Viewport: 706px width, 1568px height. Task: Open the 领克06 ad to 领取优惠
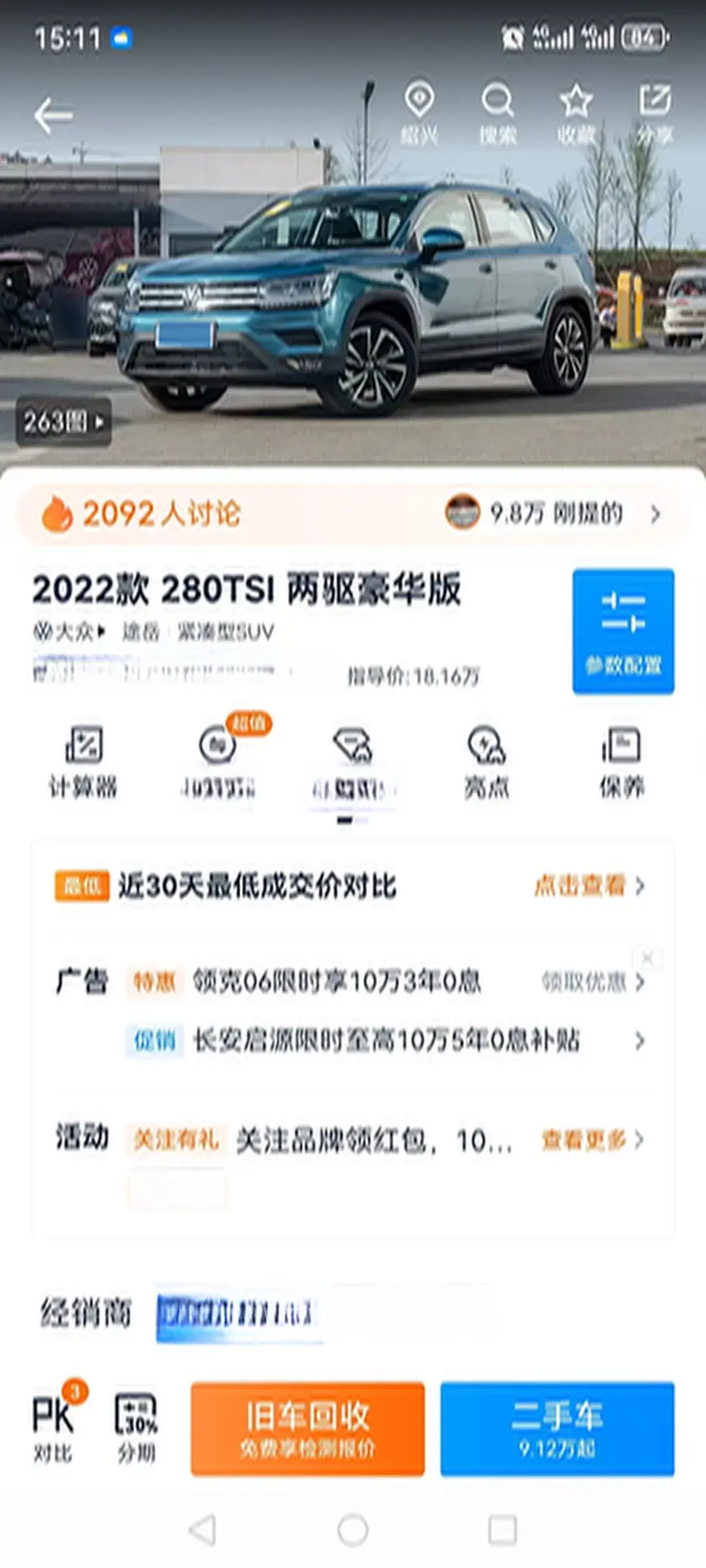pos(592,981)
